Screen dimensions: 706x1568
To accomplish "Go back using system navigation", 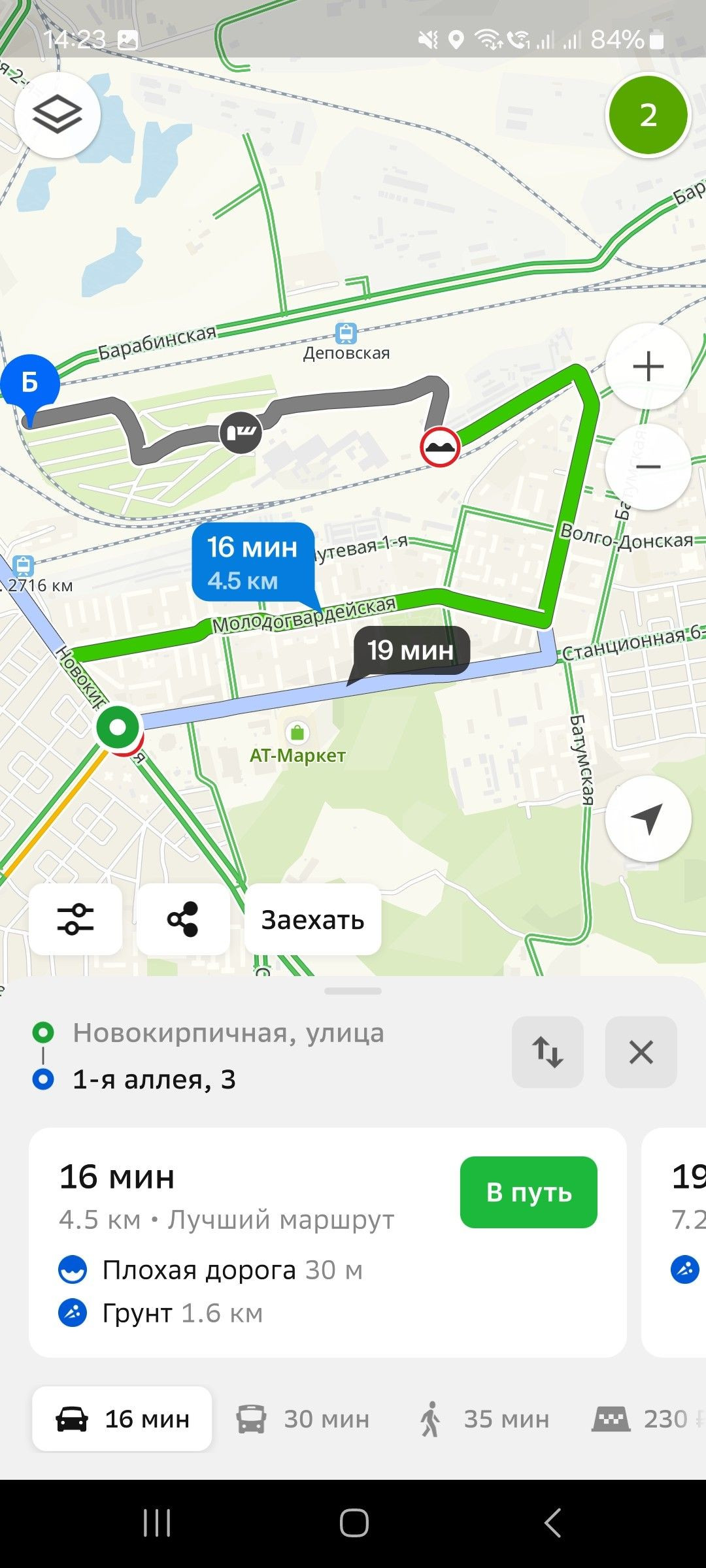I will tap(552, 1523).
